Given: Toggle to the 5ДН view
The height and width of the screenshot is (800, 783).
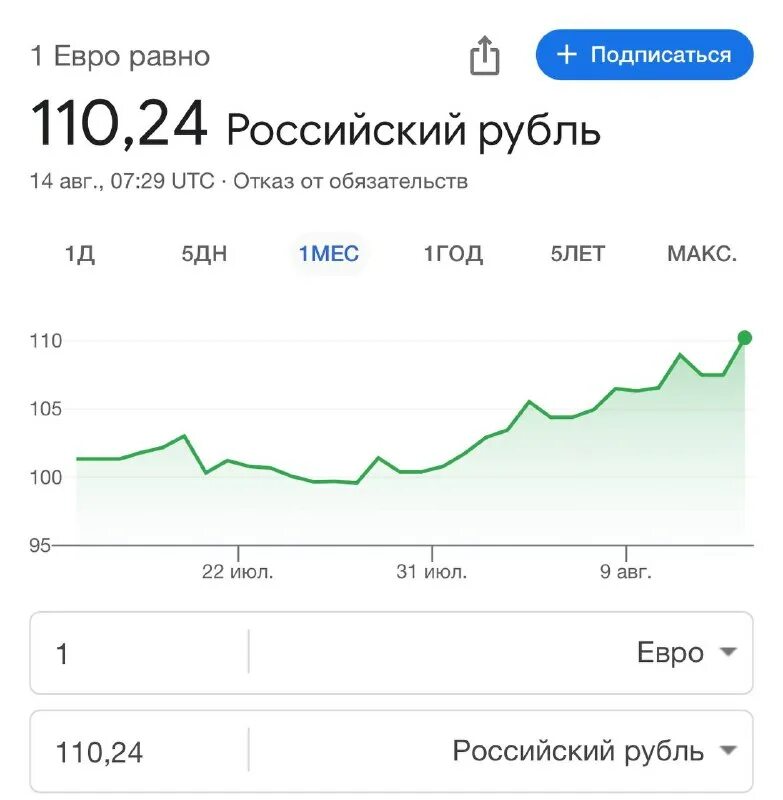Looking at the screenshot, I should (205, 254).
